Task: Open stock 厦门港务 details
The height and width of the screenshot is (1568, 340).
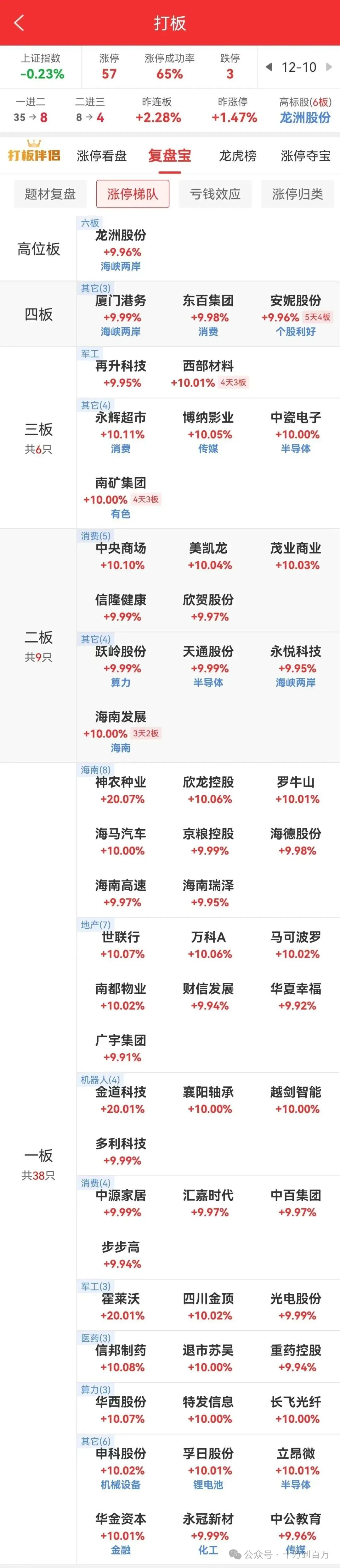Action: (121, 301)
